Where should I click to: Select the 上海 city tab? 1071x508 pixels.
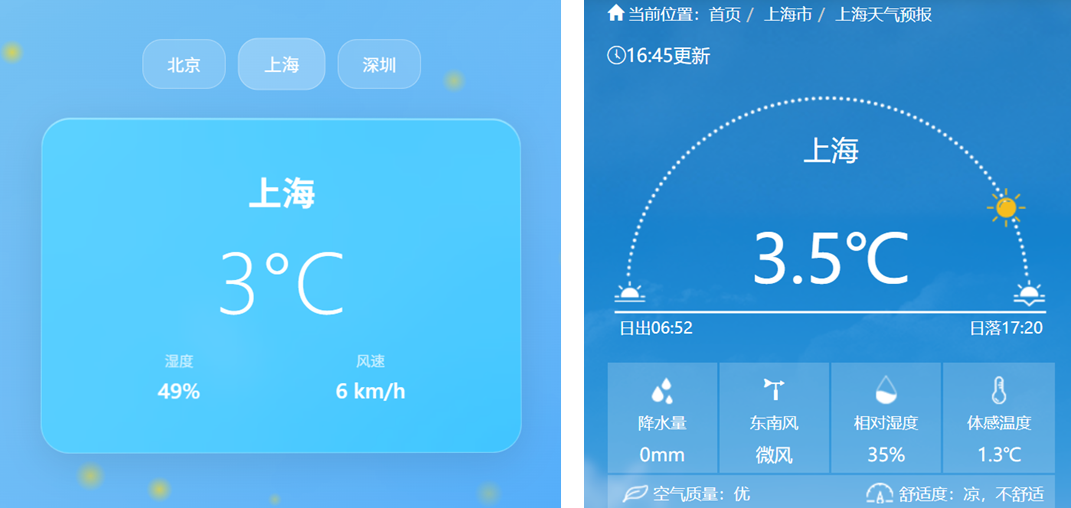point(281,65)
